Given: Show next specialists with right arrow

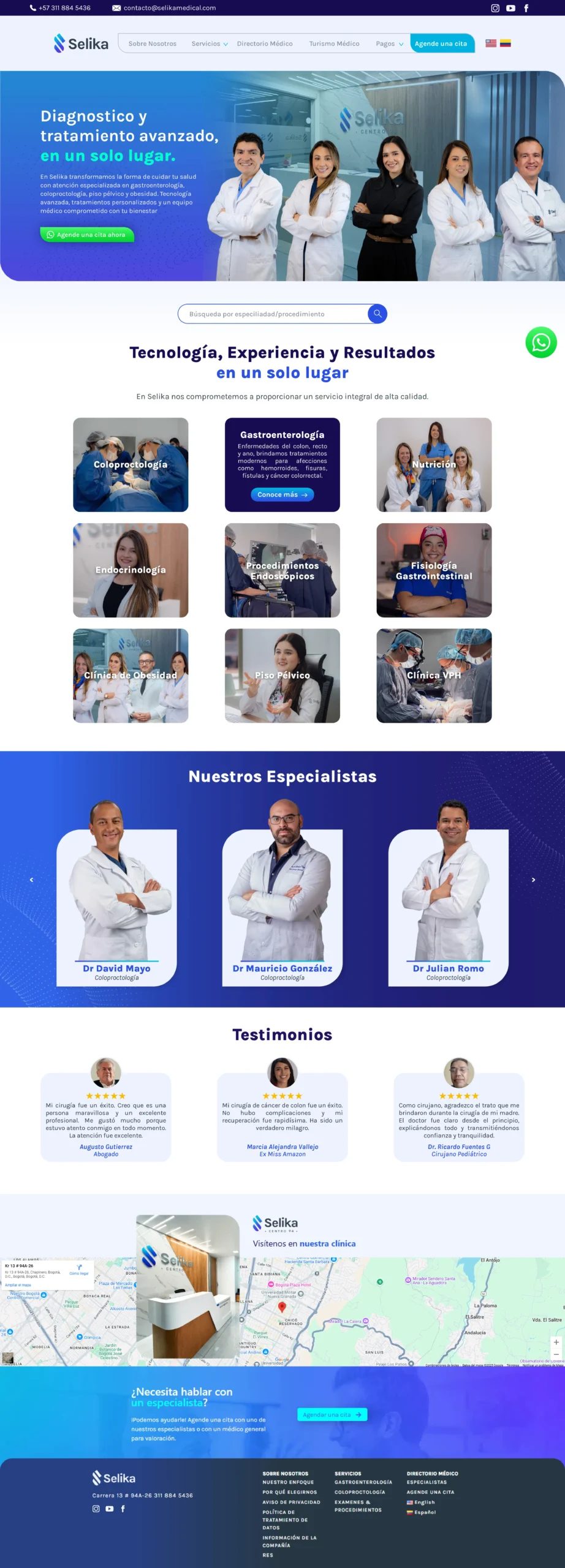Looking at the screenshot, I should [x=533, y=880].
